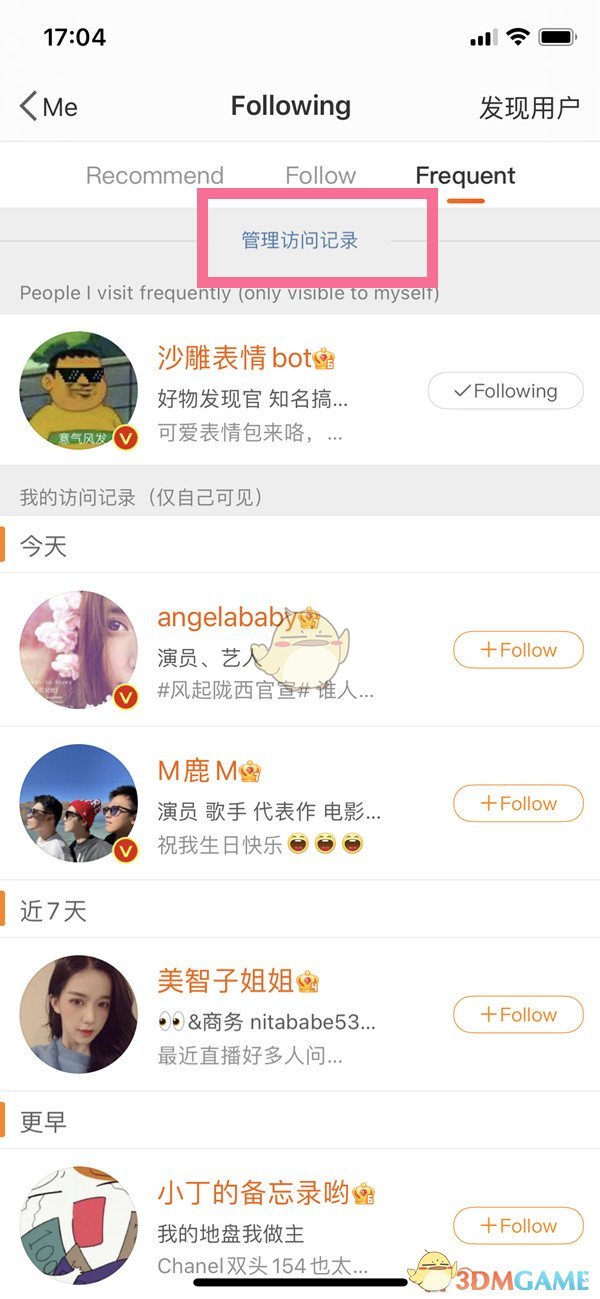Follow 小丁的备忘录哟
The height and width of the screenshot is (1299, 600).
[x=518, y=1225]
